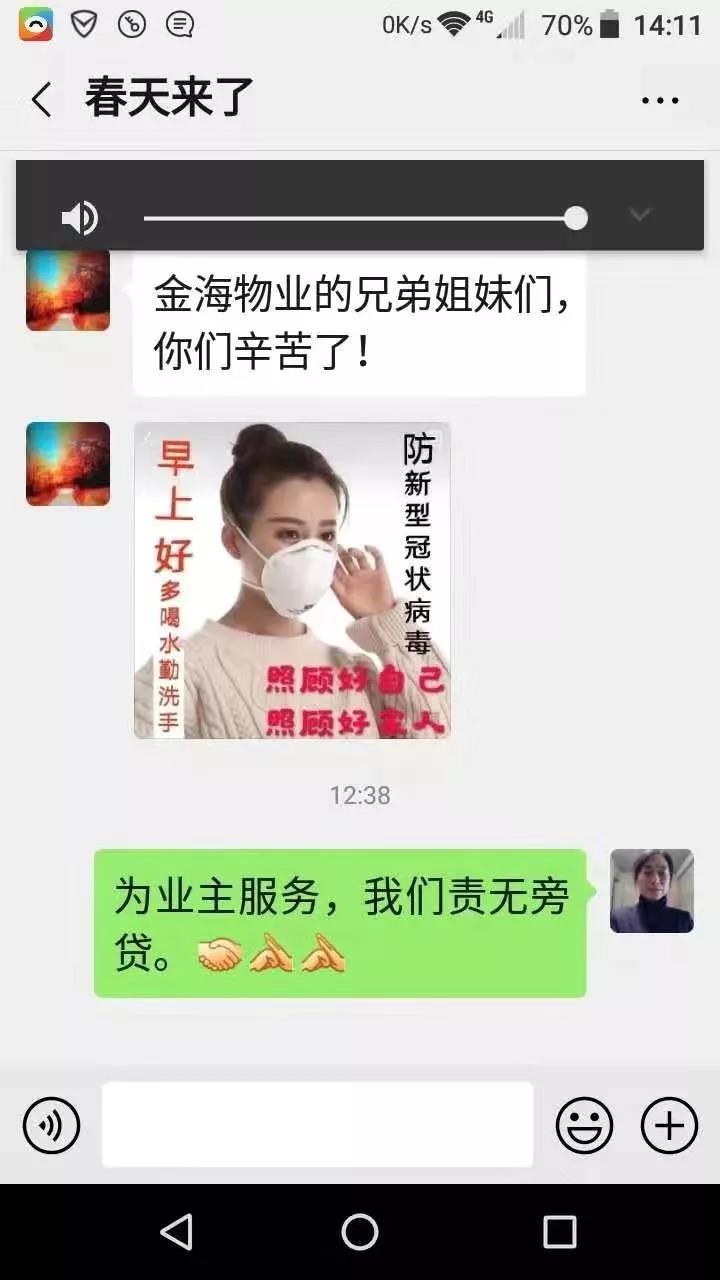
Task: Tap the speaker icon in volume panel
Action: [80, 218]
